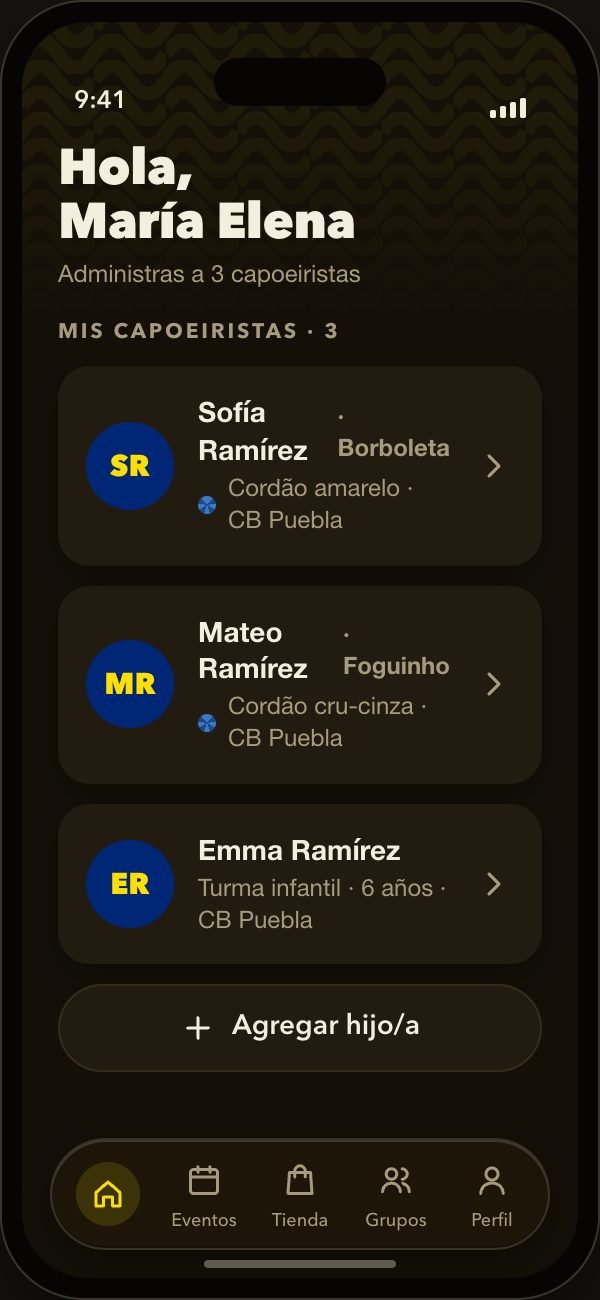Go to the home tab
Screen dimensions: 600x1300
point(108,1194)
